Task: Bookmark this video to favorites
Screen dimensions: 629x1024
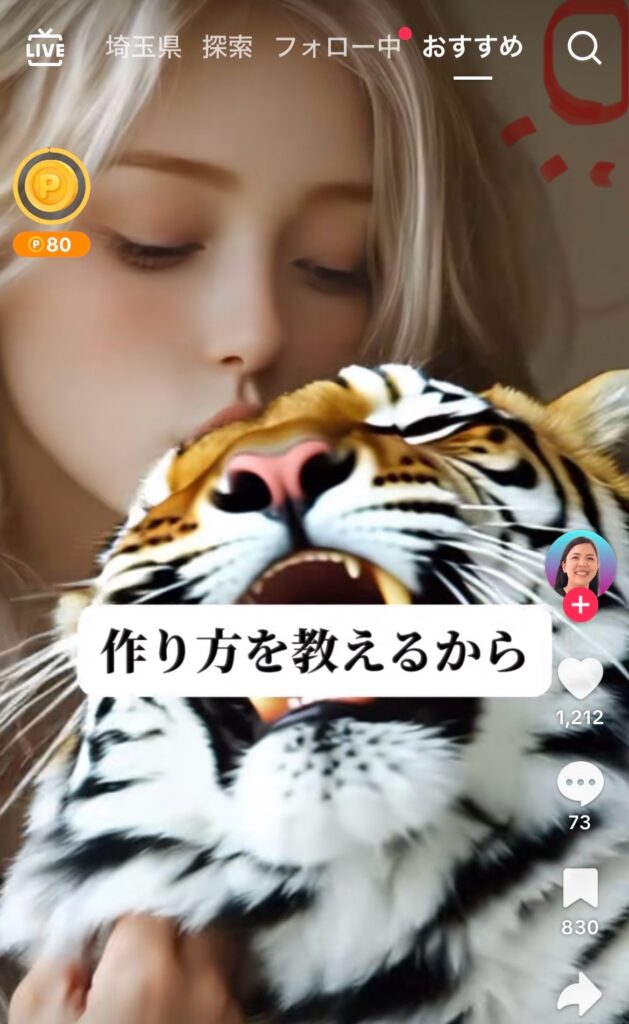Action: (x=580, y=888)
